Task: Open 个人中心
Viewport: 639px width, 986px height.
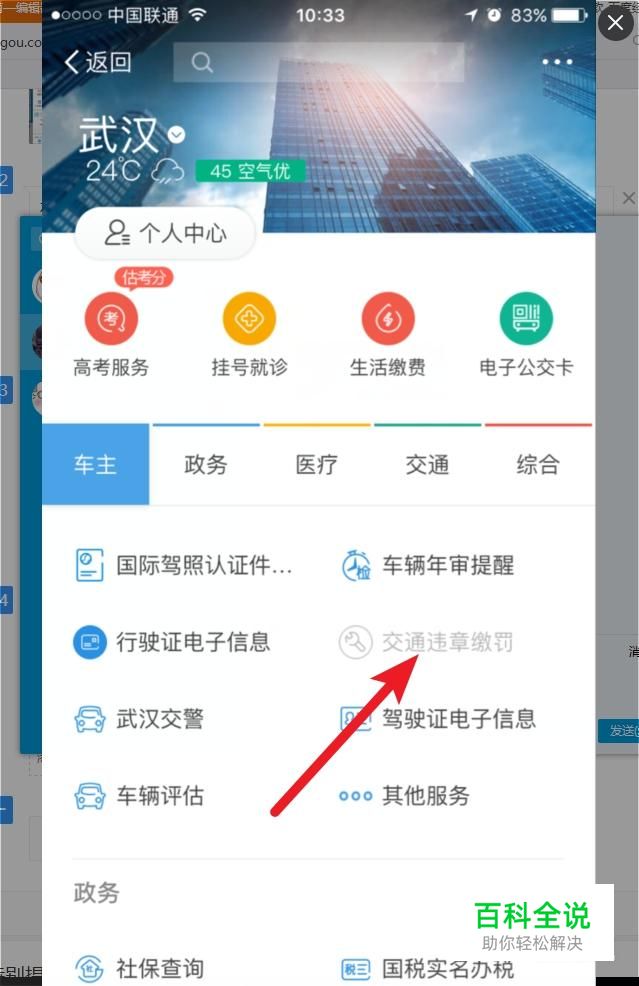Action: pos(165,233)
